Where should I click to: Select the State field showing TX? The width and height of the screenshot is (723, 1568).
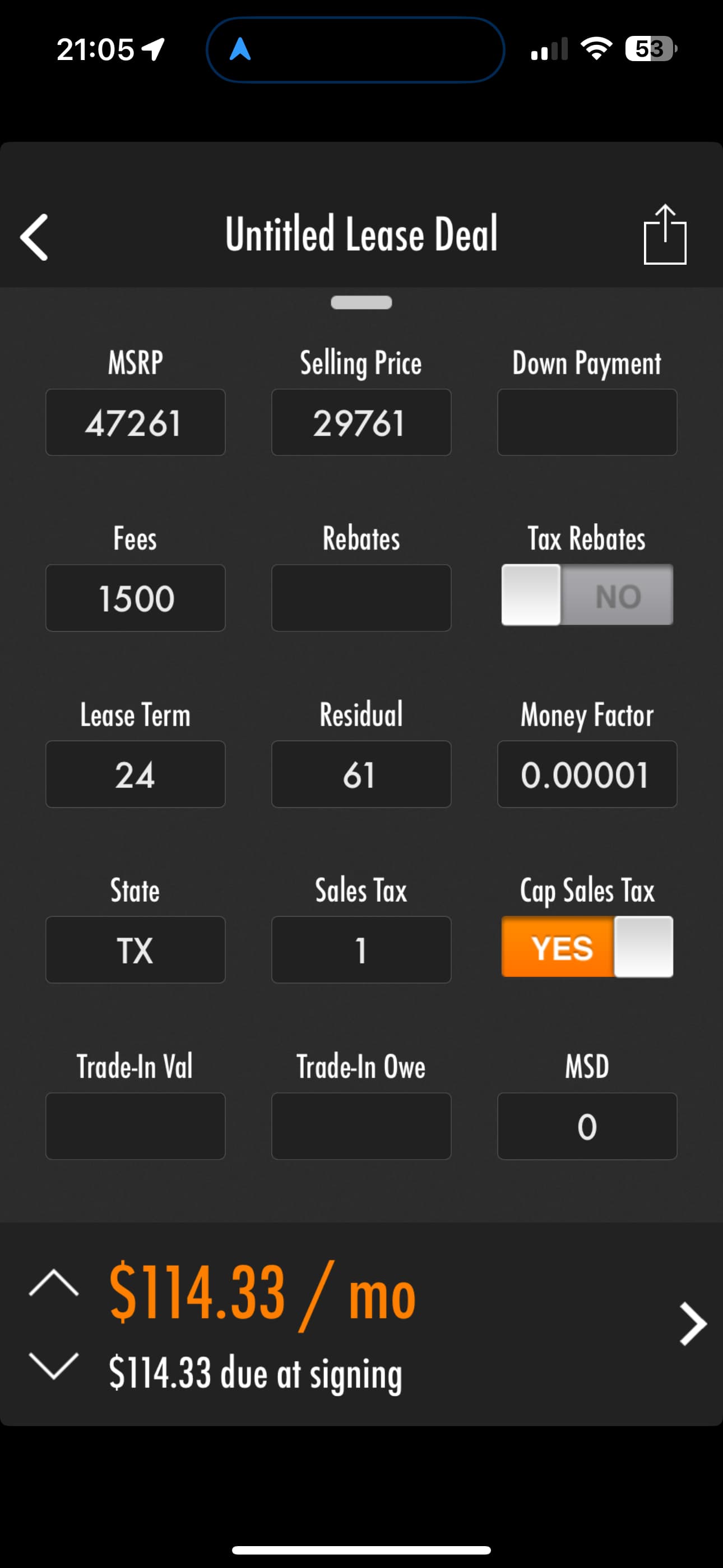(x=135, y=949)
